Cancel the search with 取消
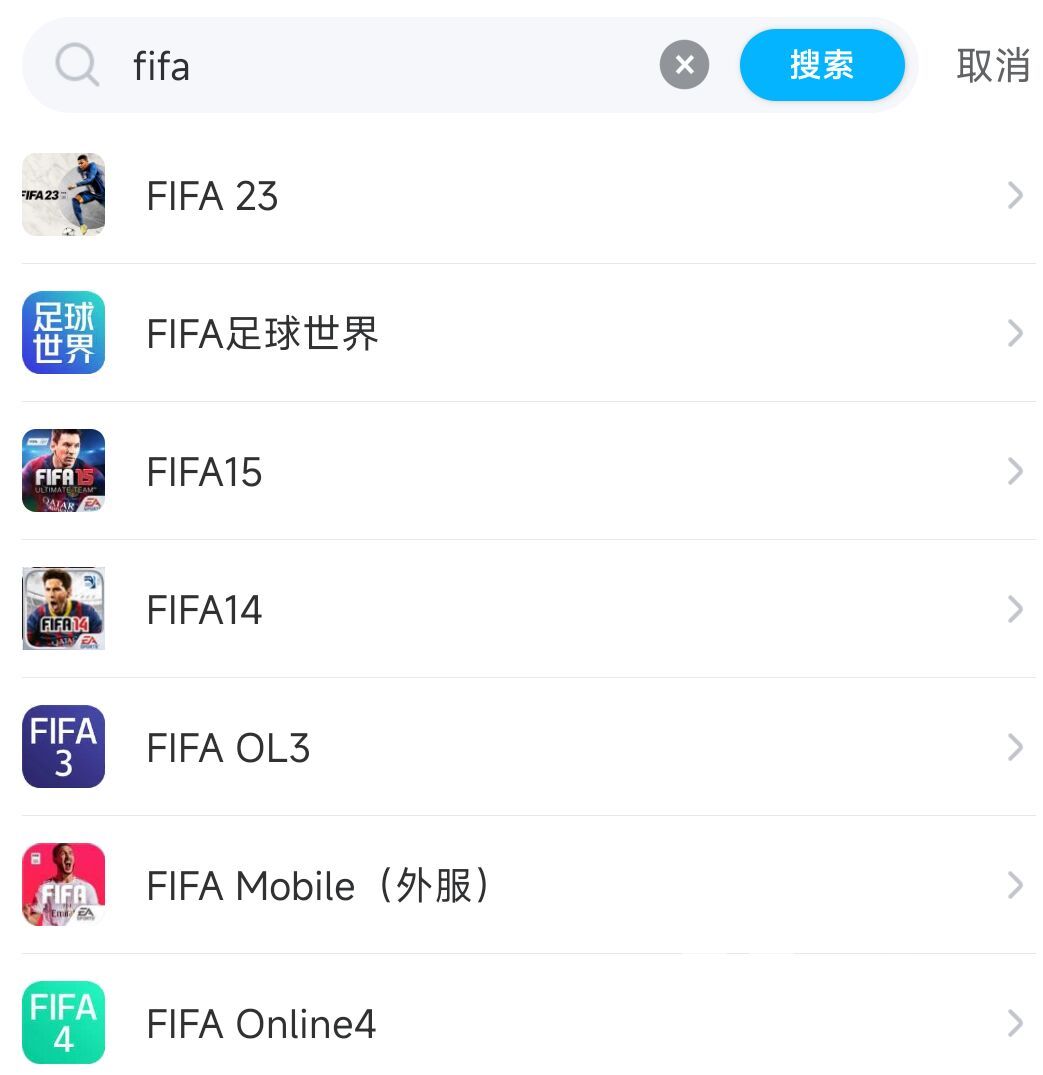 coord(992,66)
